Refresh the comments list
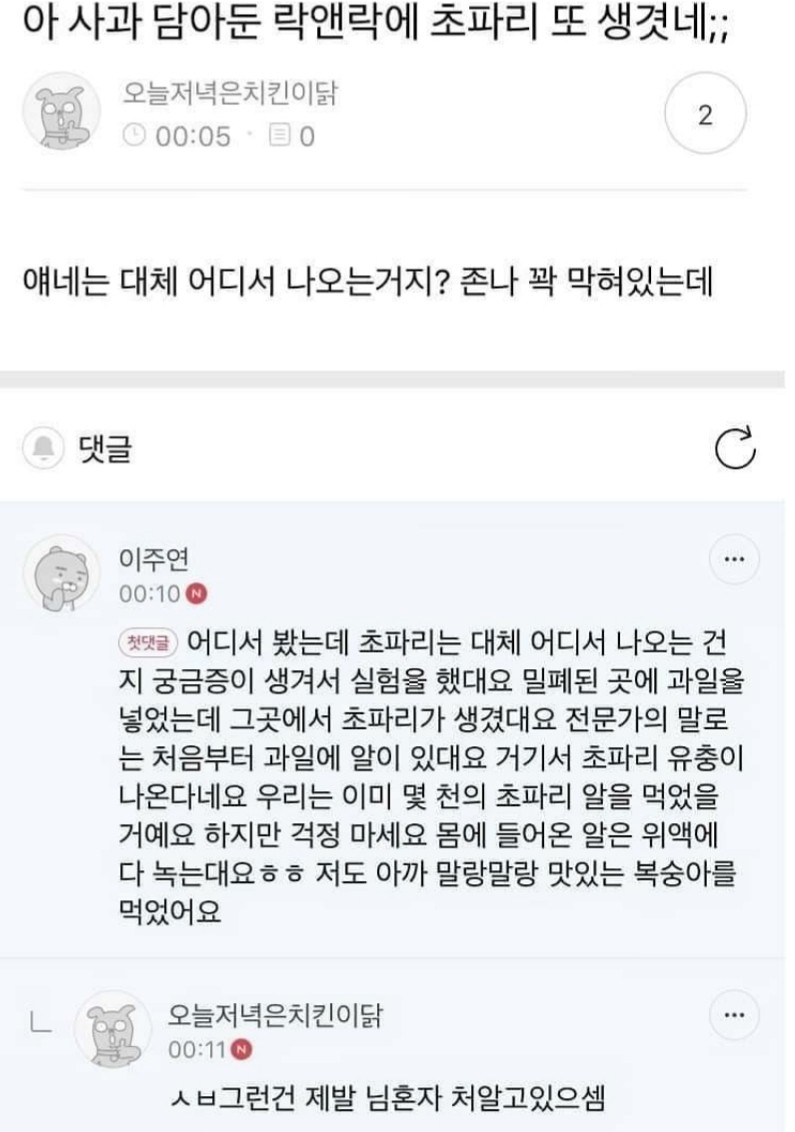The height and width of the screenshot is (1132, 795). tap(736, 450)
